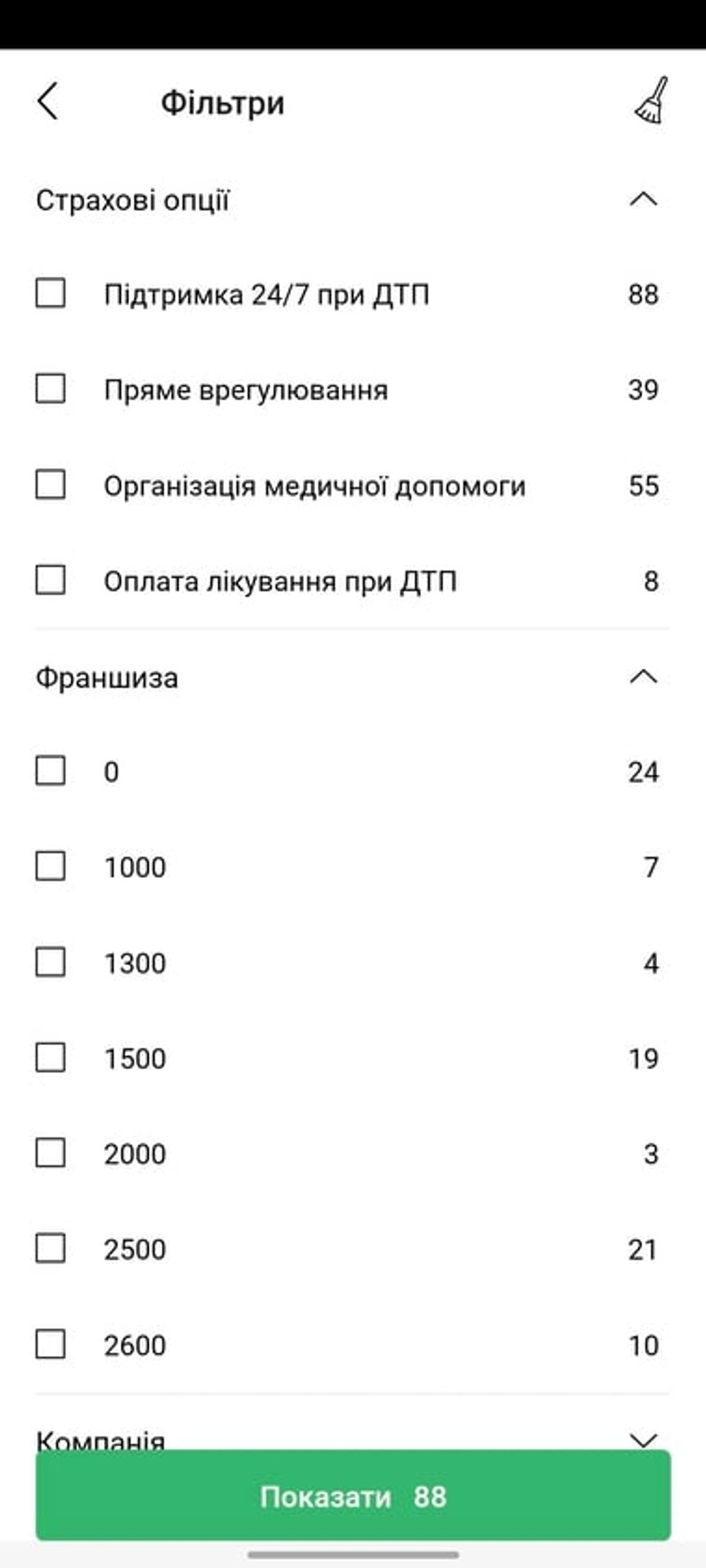706x1568 pixels.
Task: Collapse the Страхові опції section
Action: (644, 199)
